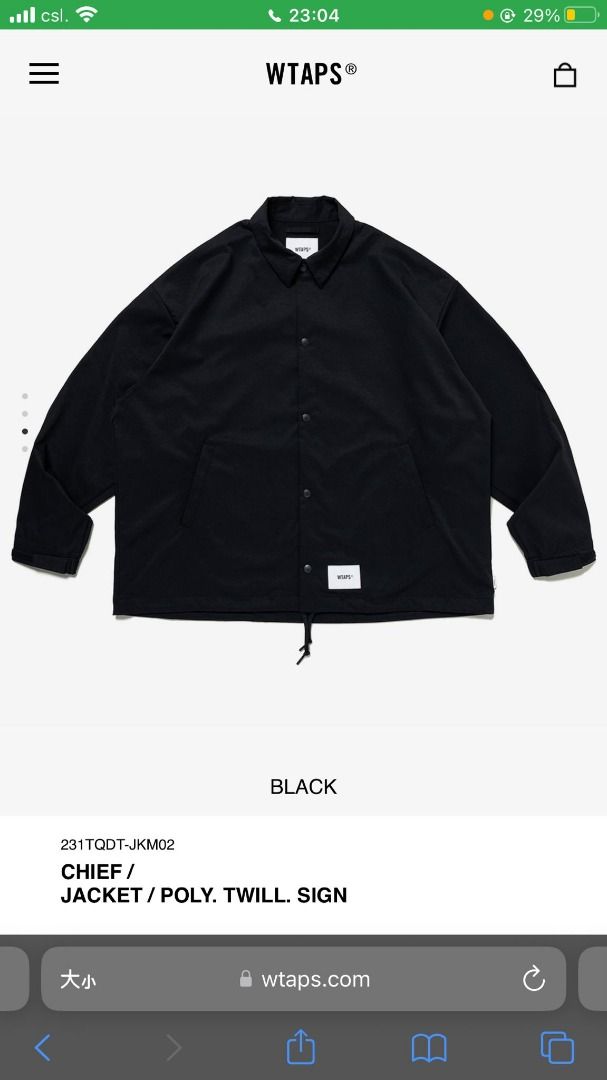607x1080 pixels.
Task: Open the text size page settings
Action: 78,980
